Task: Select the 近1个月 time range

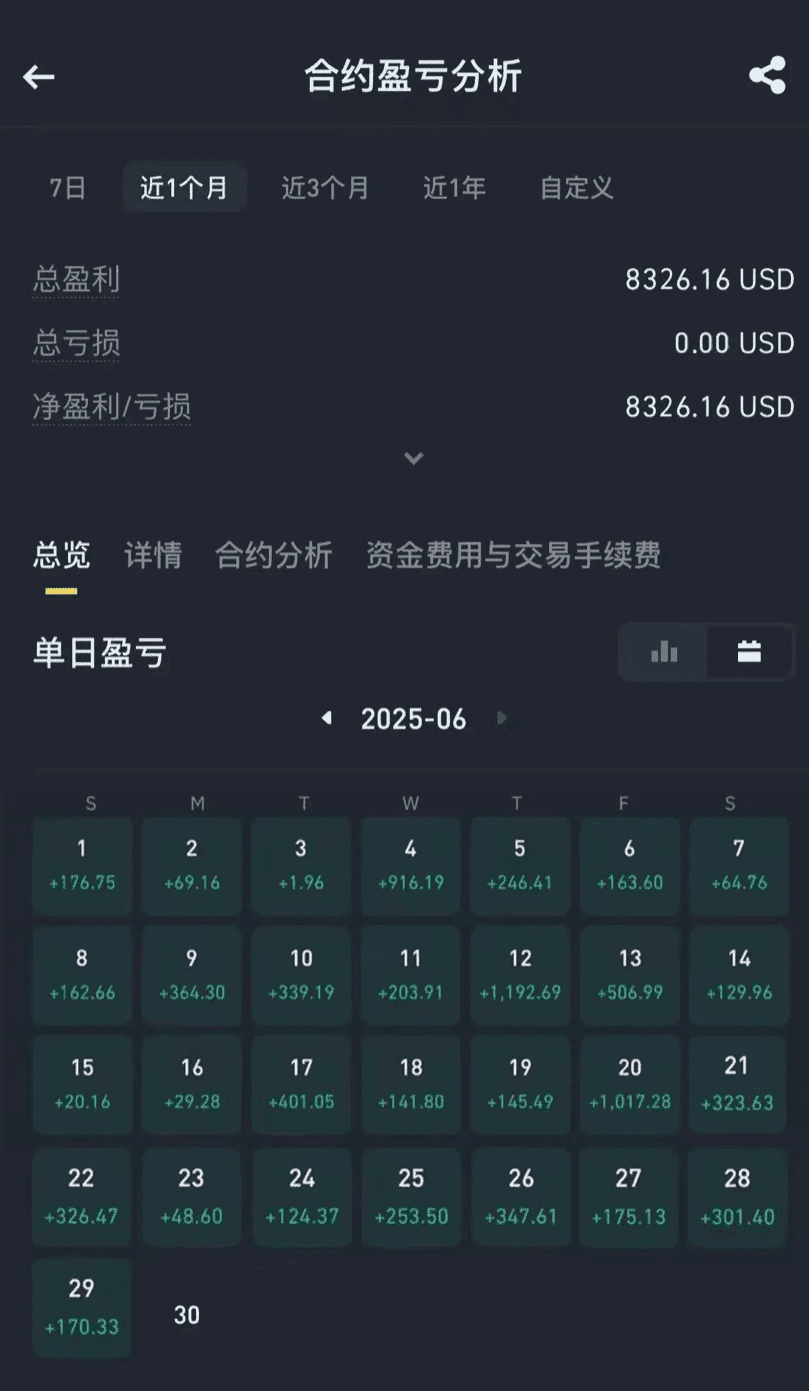Action: [184, 188]
